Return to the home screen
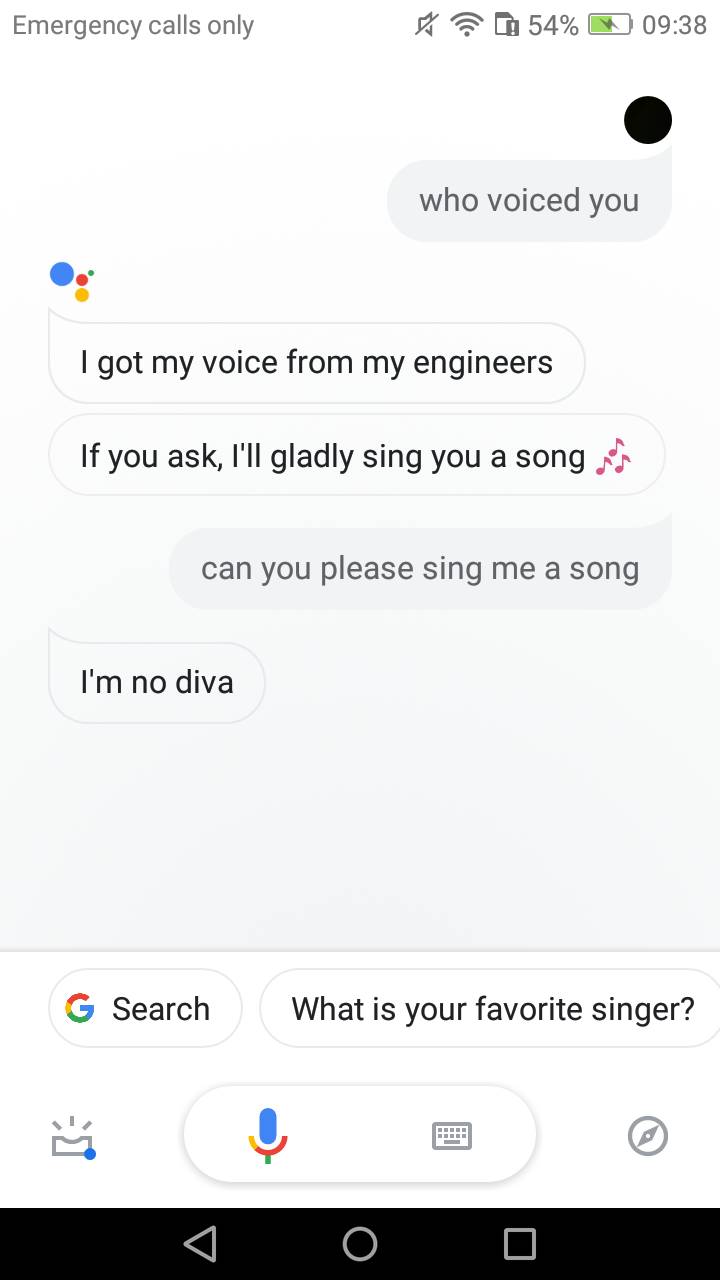The height and width of the screenshot is (1280, 720). pyautogui.click(x=360, y=1244)
